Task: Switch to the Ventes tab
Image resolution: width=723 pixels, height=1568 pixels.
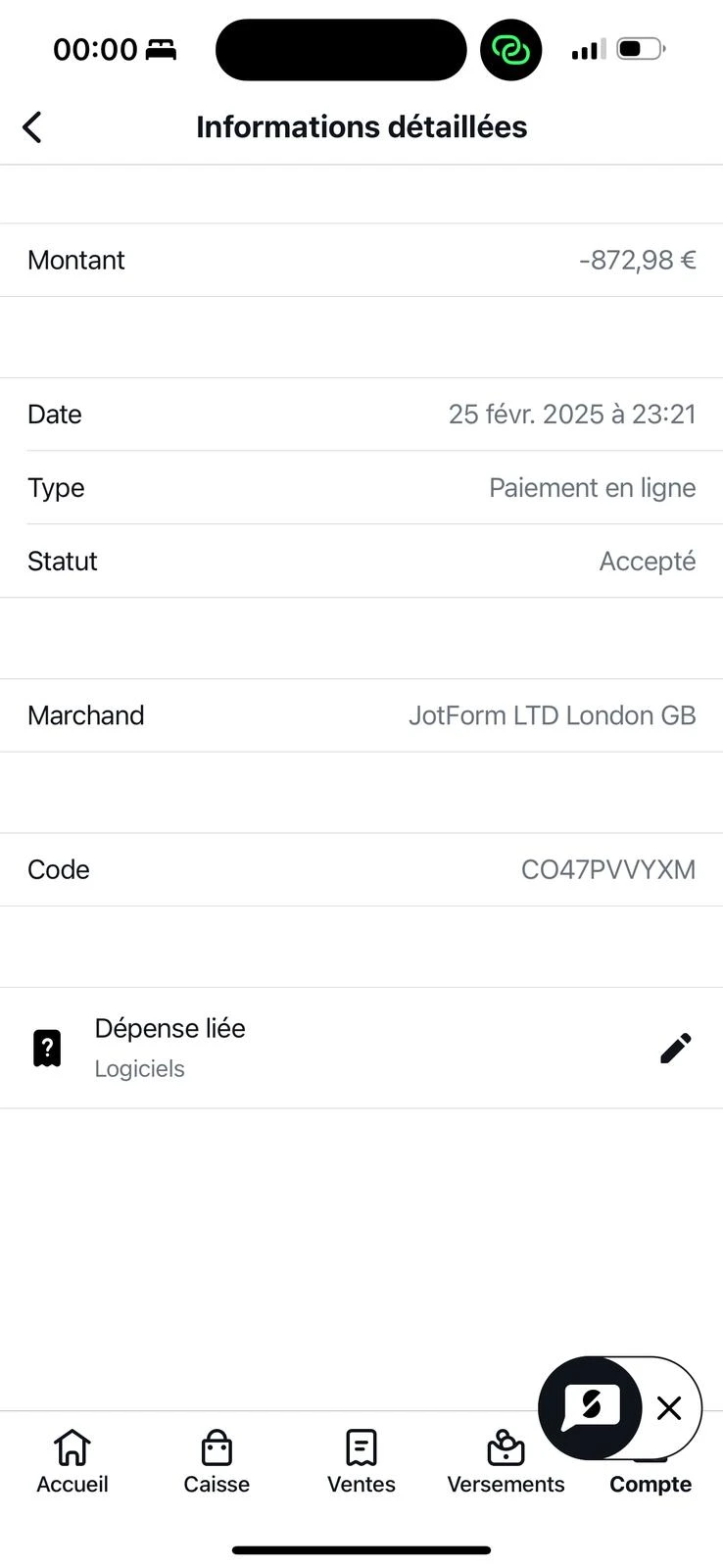Action: [x=361, y=1460]
